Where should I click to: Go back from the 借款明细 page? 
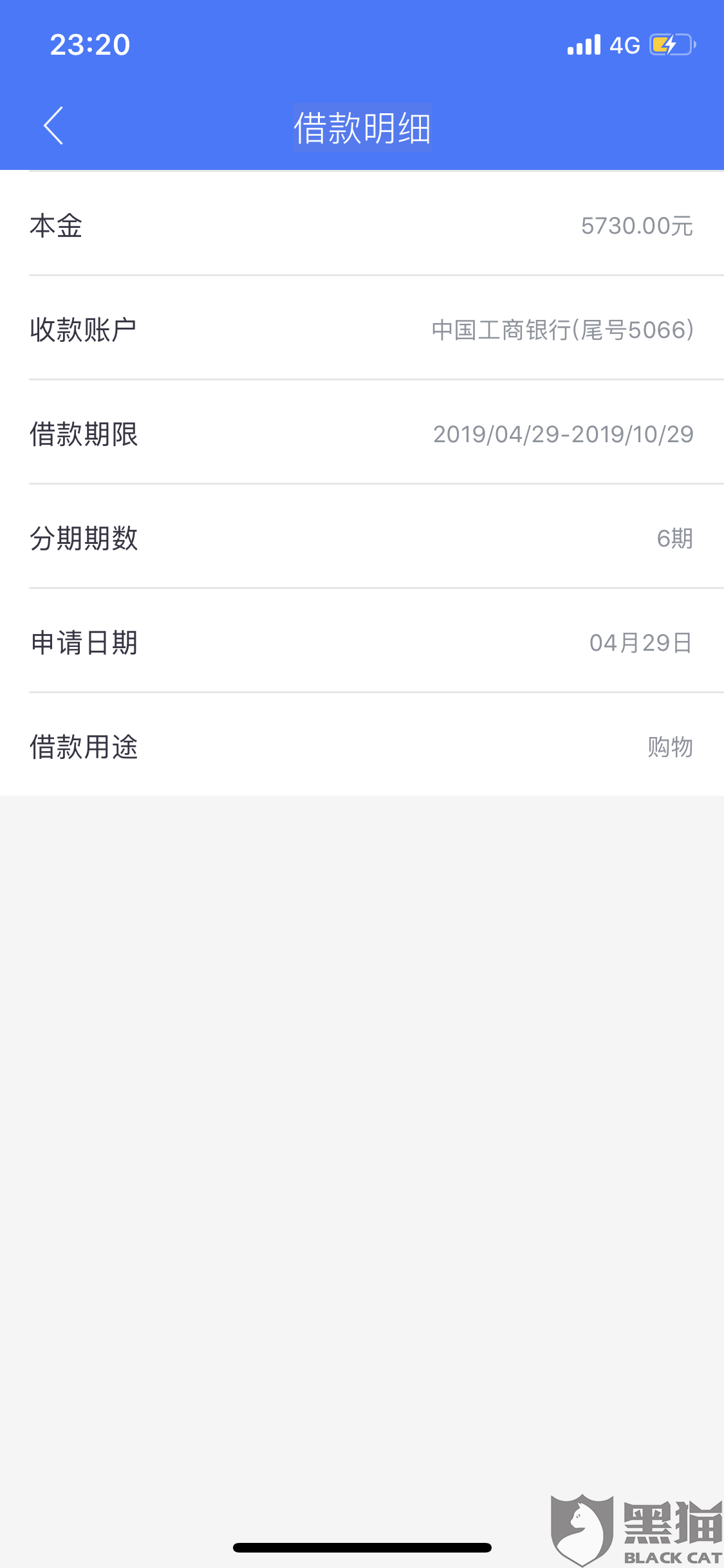pyautogui.click(x=54, y=126)
